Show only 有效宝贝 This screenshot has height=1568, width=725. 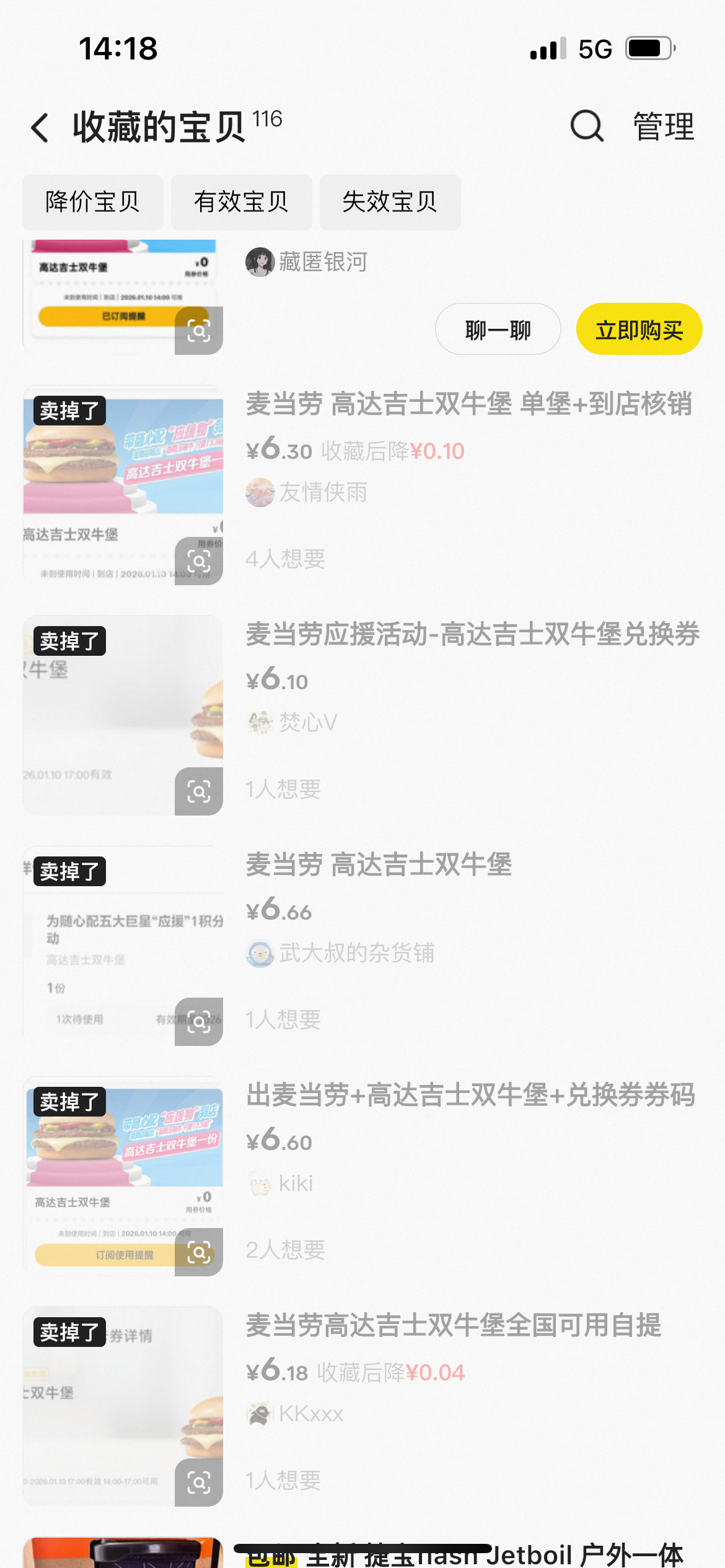coord(241,202)
